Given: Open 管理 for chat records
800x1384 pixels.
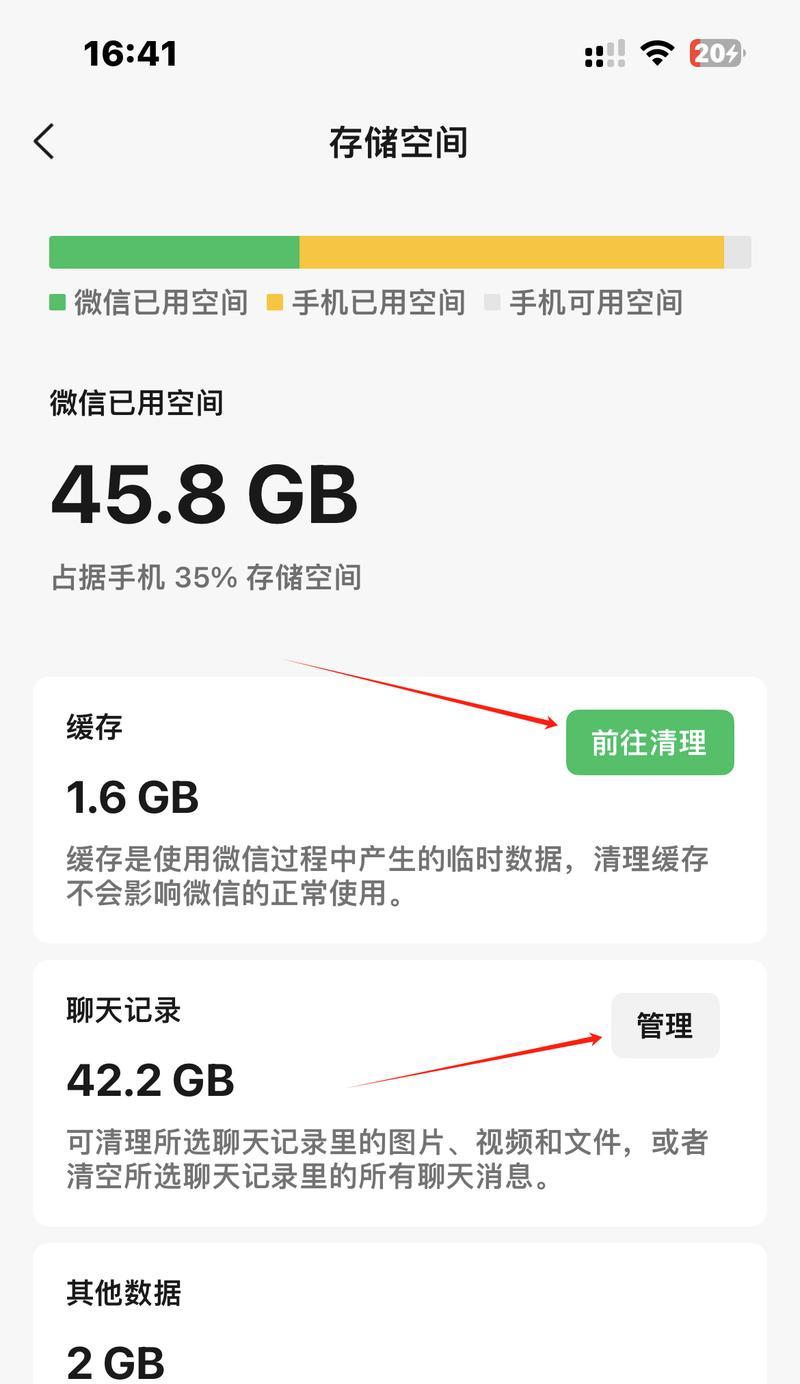Looking at the screenshot, I should 665,1025.
